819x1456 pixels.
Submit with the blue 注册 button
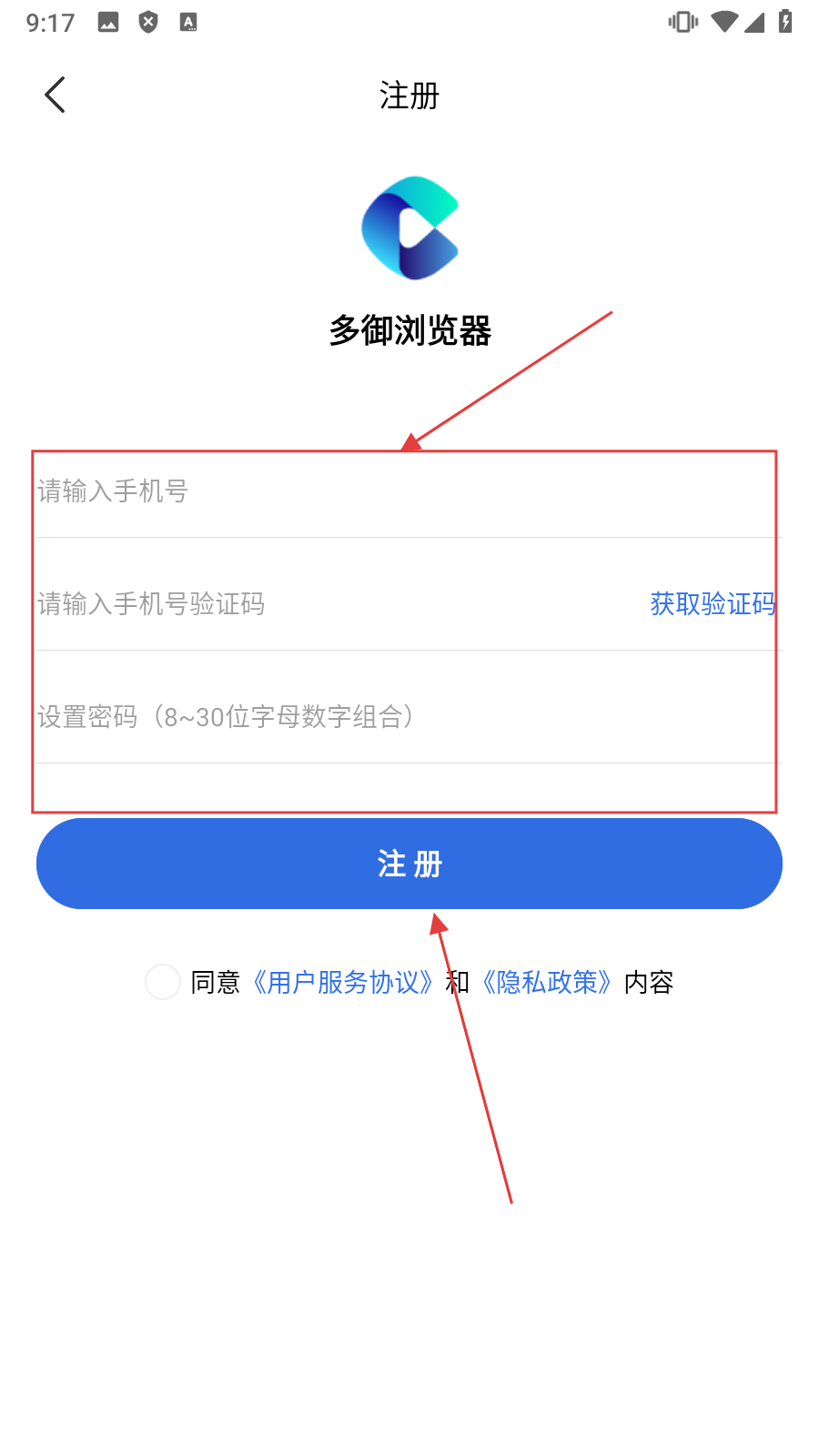tap(409, 864)
